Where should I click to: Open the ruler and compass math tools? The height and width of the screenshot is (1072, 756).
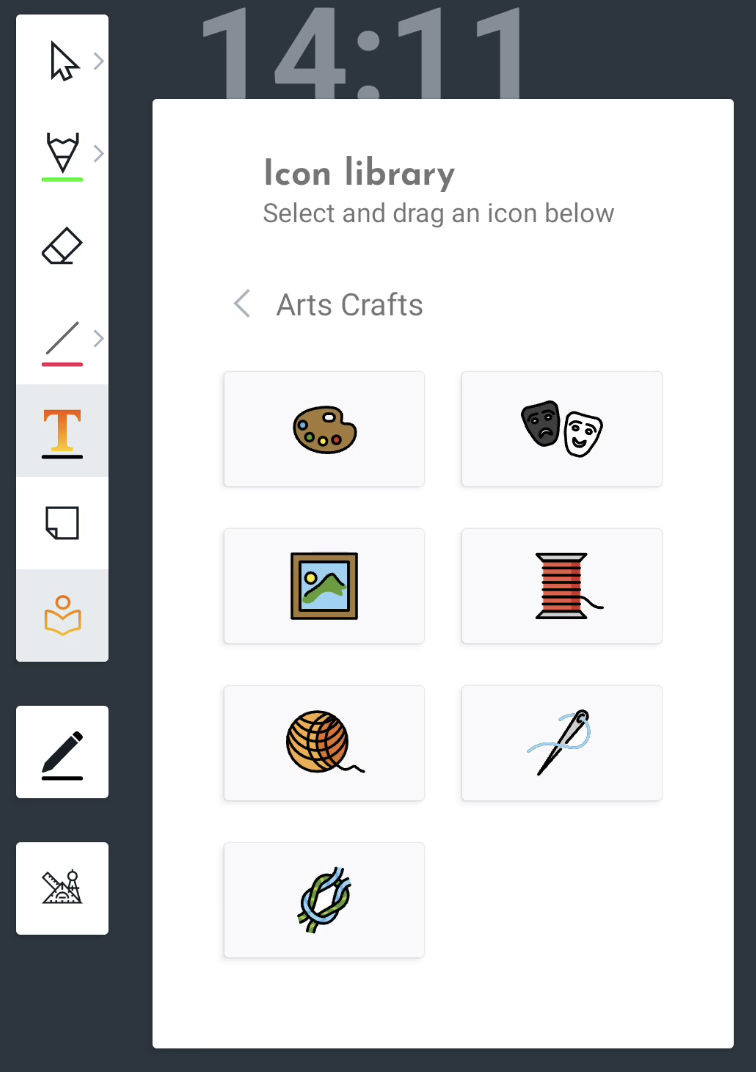pyautogui.click(x=62, y=888)
